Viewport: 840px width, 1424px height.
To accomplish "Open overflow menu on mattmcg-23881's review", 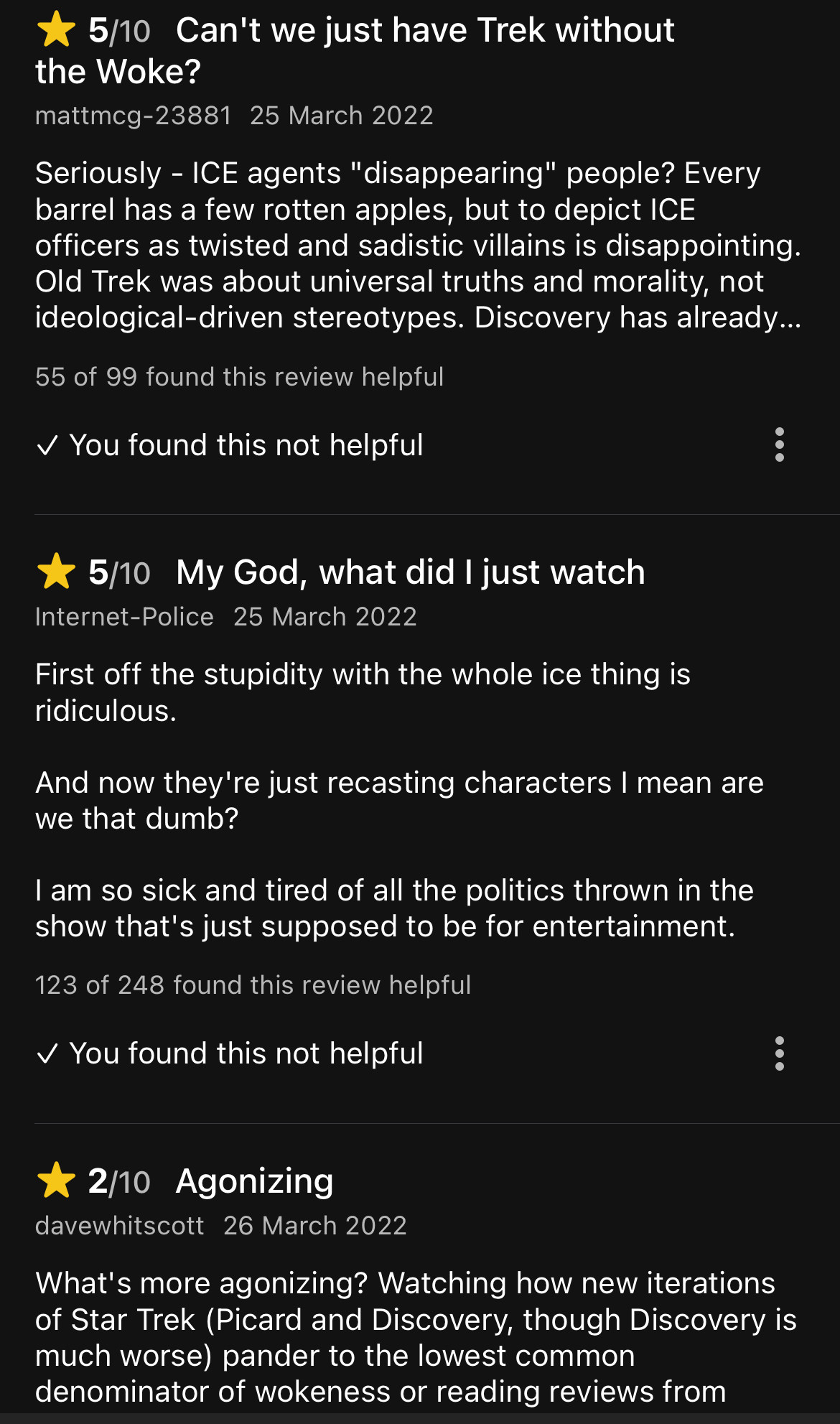I will pos(780,445).
